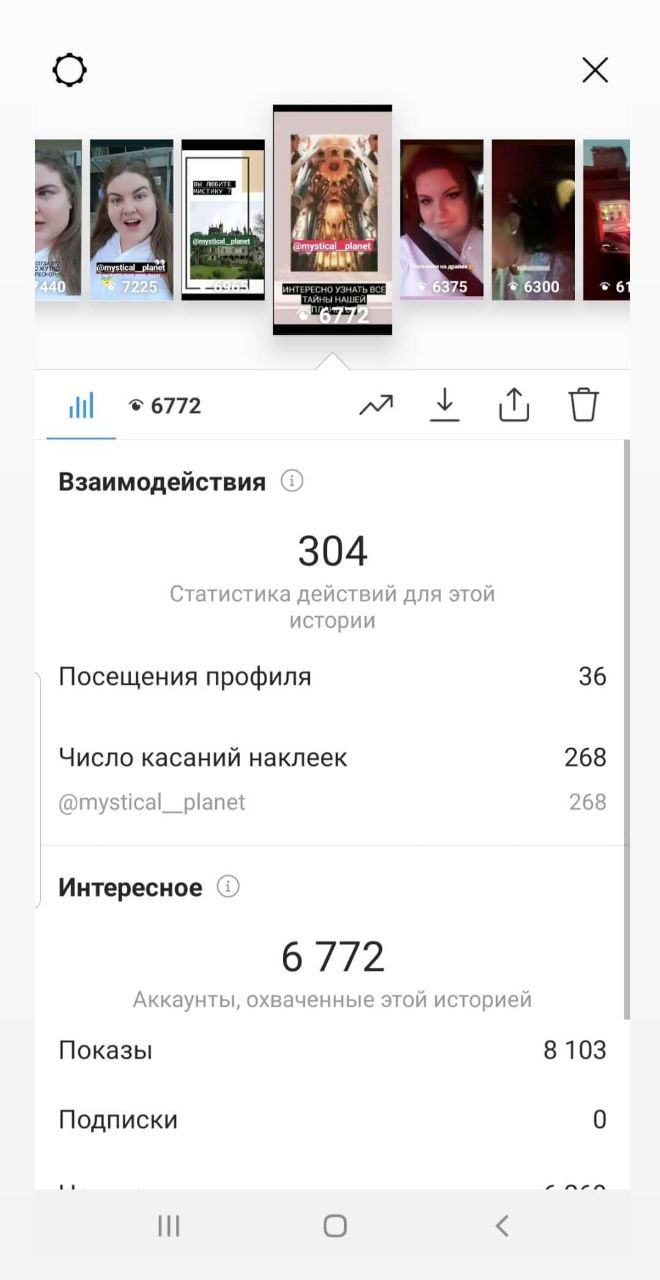Viewport: 660px width, 1280px height.
Task: Open info icon next to Взаимодействия
Action: tap(292, 481)
